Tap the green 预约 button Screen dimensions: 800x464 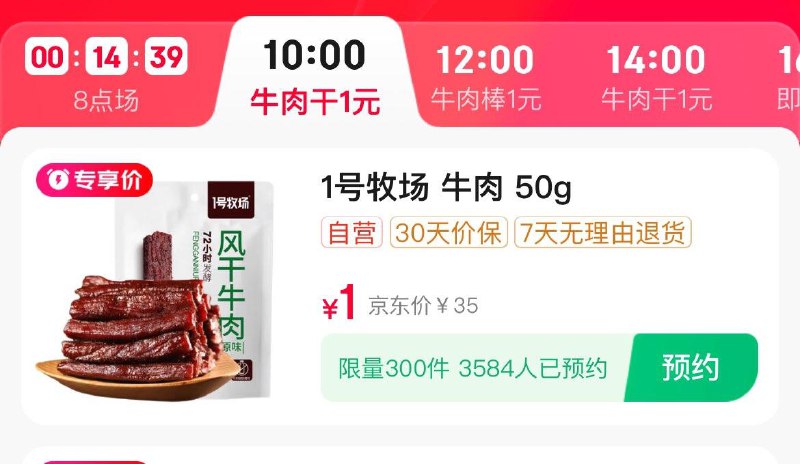point(690,367)
